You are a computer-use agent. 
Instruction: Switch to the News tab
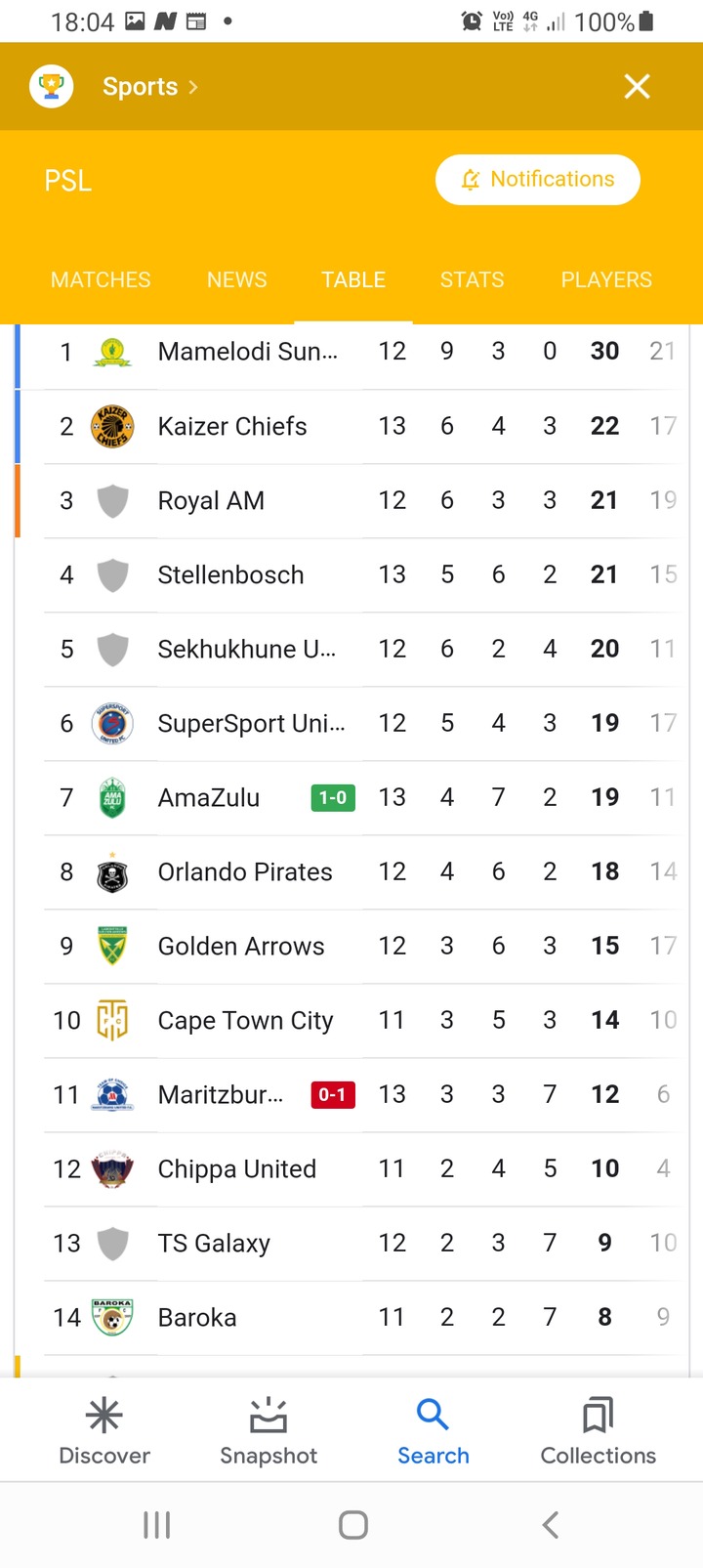pos(236,280)
